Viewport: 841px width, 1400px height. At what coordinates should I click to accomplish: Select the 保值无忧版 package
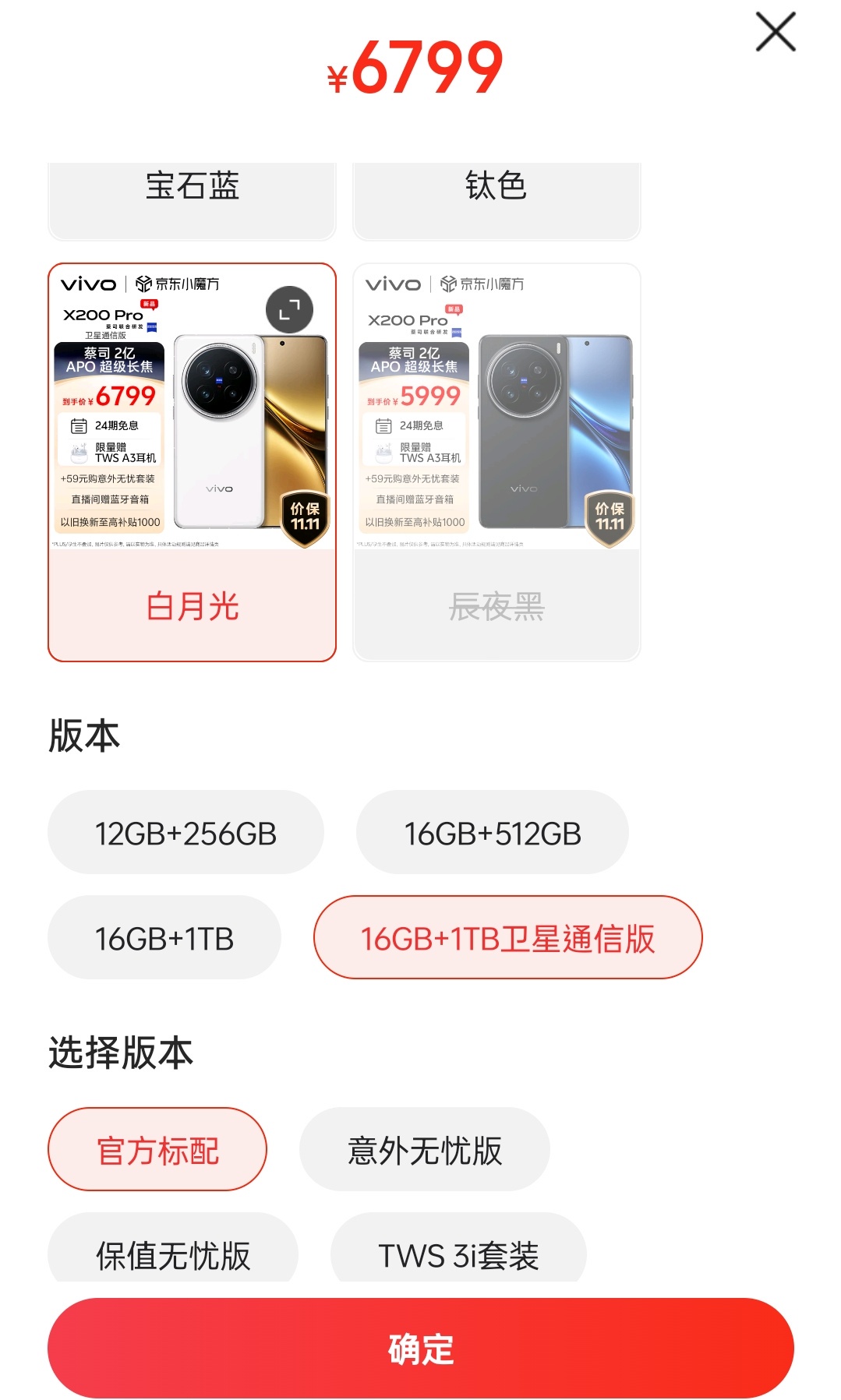pos(172,1251)
